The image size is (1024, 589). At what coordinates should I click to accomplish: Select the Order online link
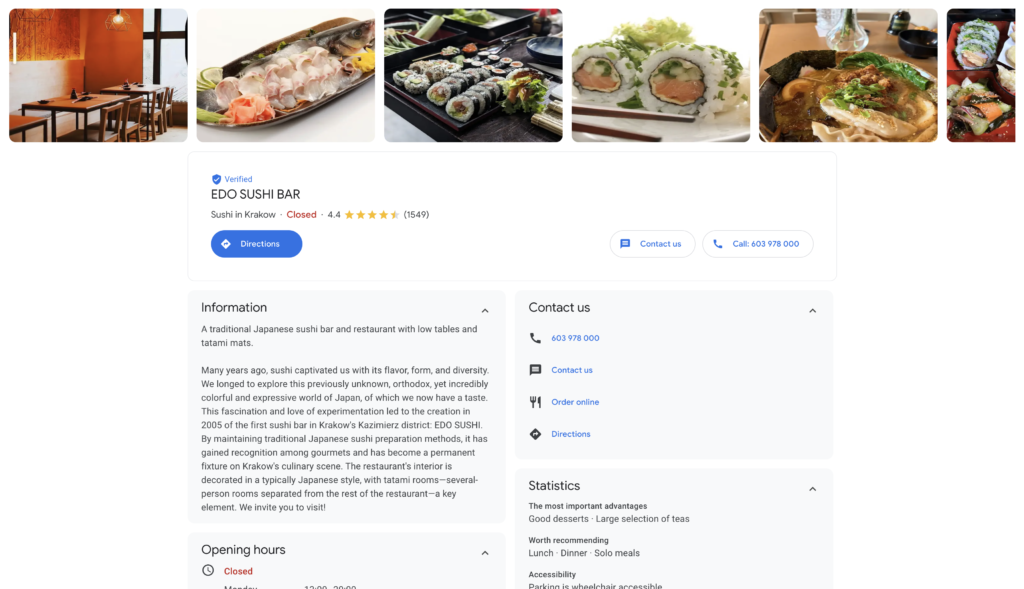point(575,402)
